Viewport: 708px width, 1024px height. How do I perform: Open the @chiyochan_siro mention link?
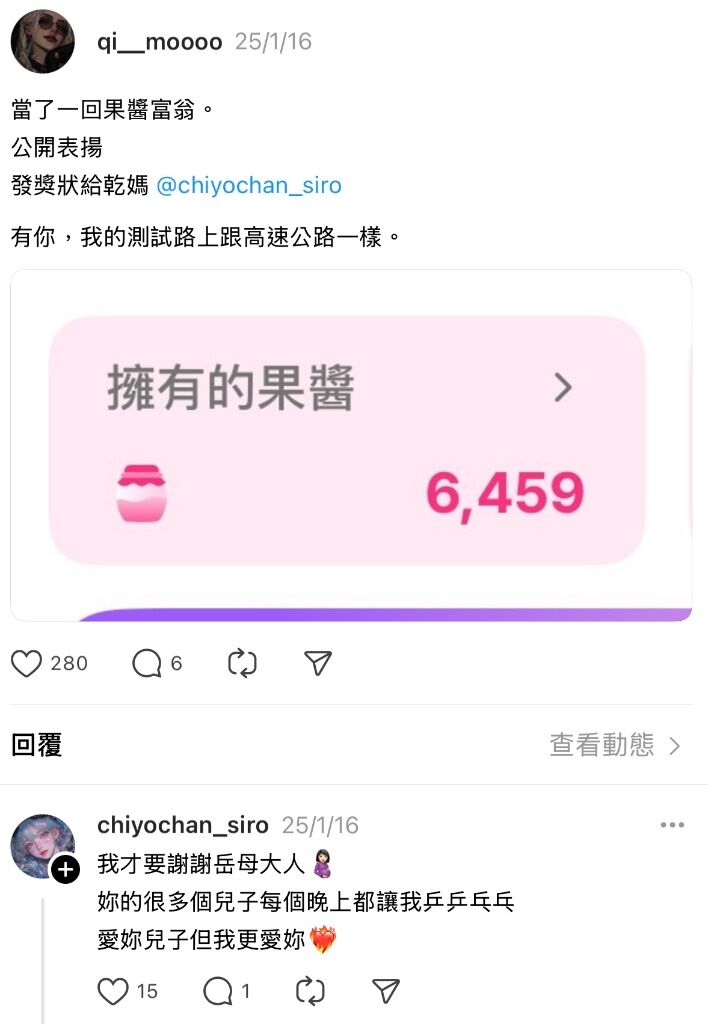[x=249, y=186]
